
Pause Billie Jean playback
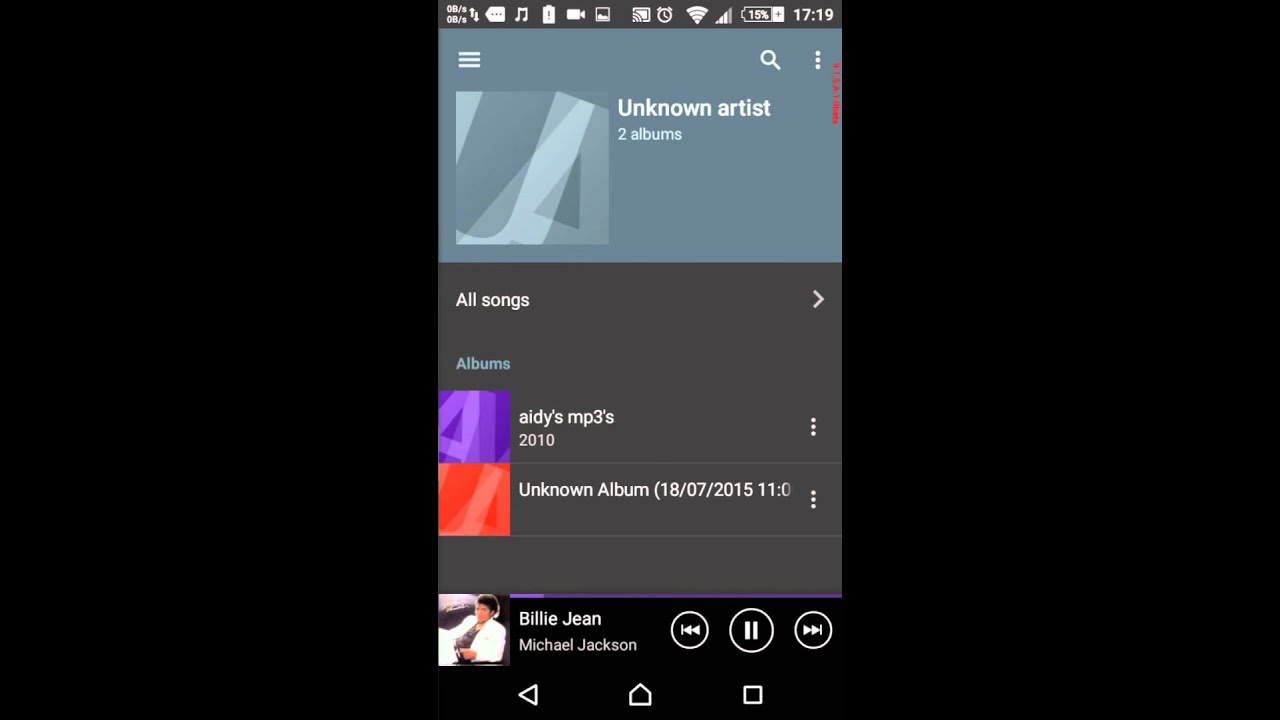[x=751, y=630]
